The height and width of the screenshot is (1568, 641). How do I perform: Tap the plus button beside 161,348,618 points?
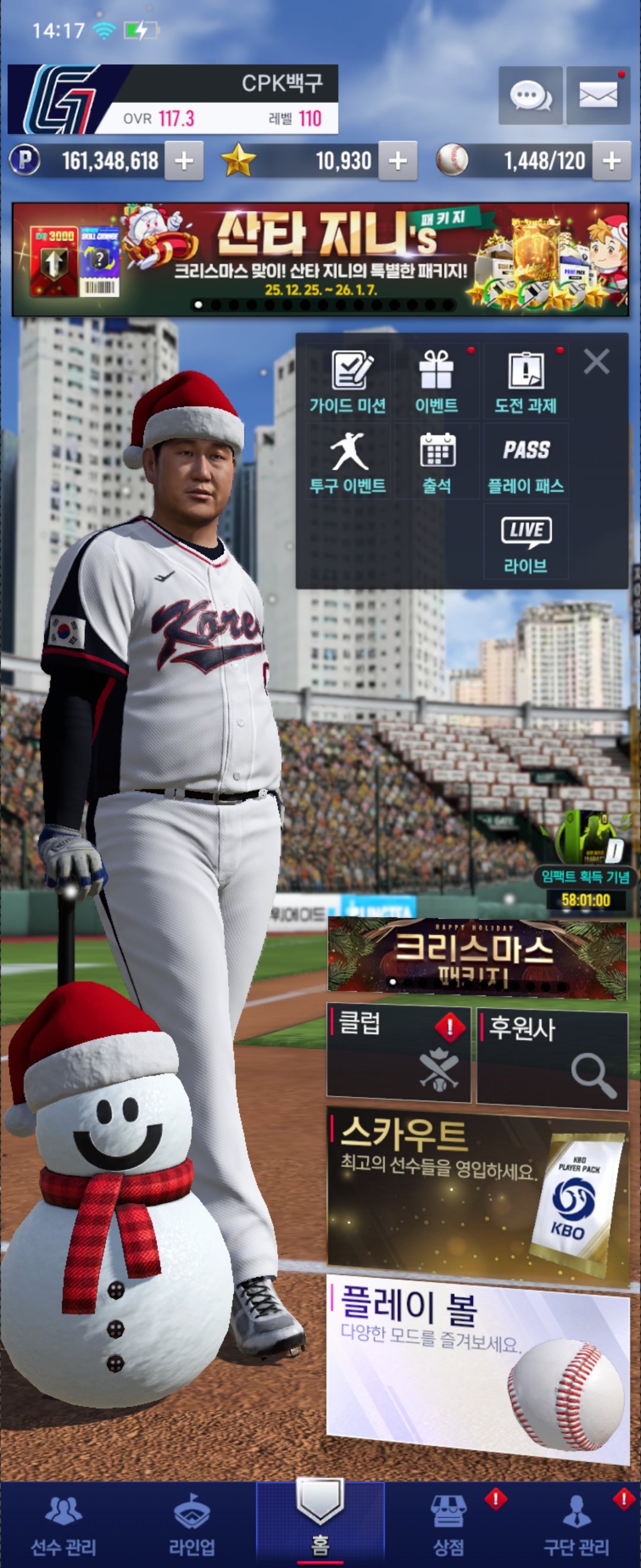point(183,161)
